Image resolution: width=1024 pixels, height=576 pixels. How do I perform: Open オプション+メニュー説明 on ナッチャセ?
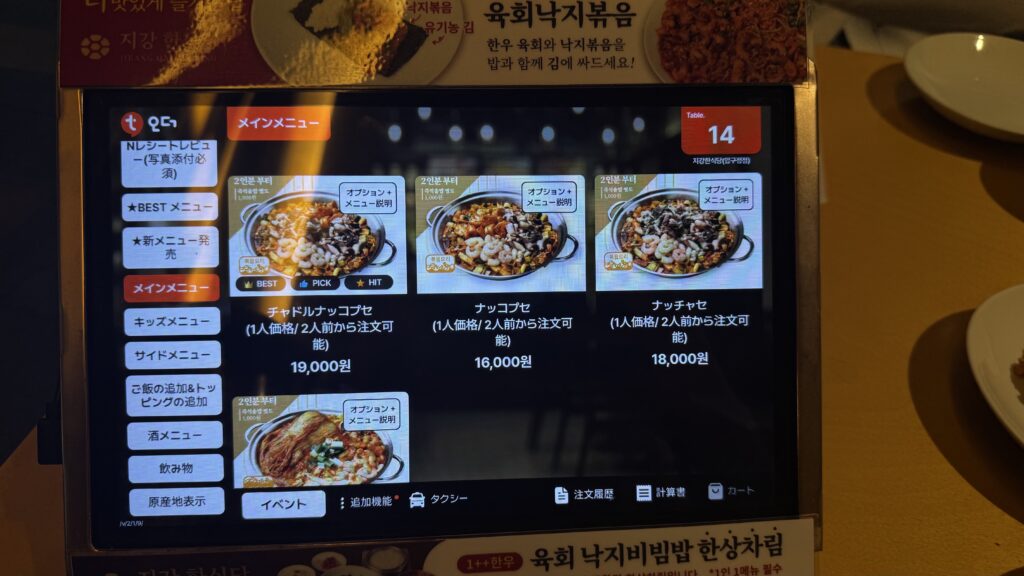724,195
